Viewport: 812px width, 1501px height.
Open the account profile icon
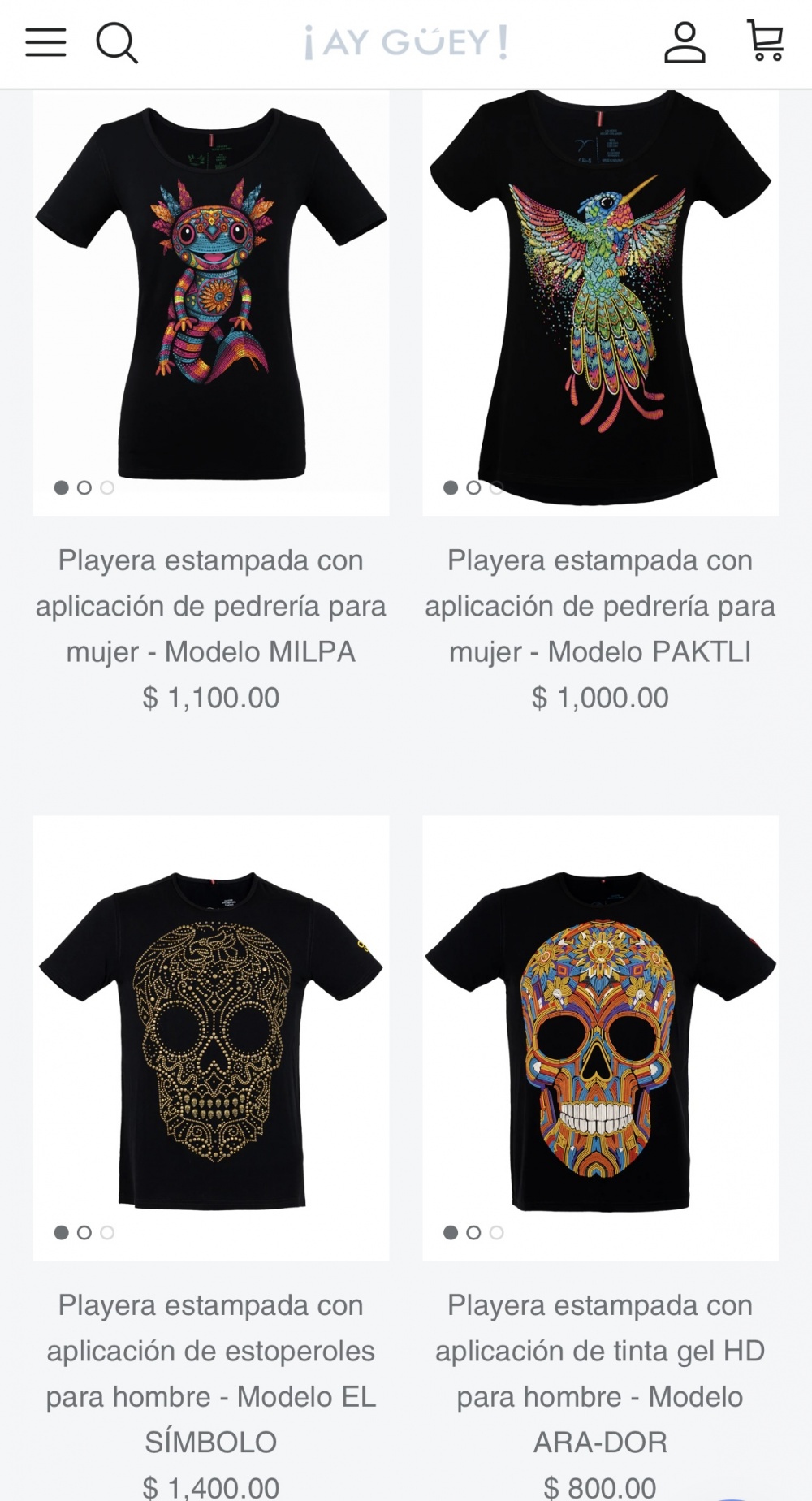point(685,42)
